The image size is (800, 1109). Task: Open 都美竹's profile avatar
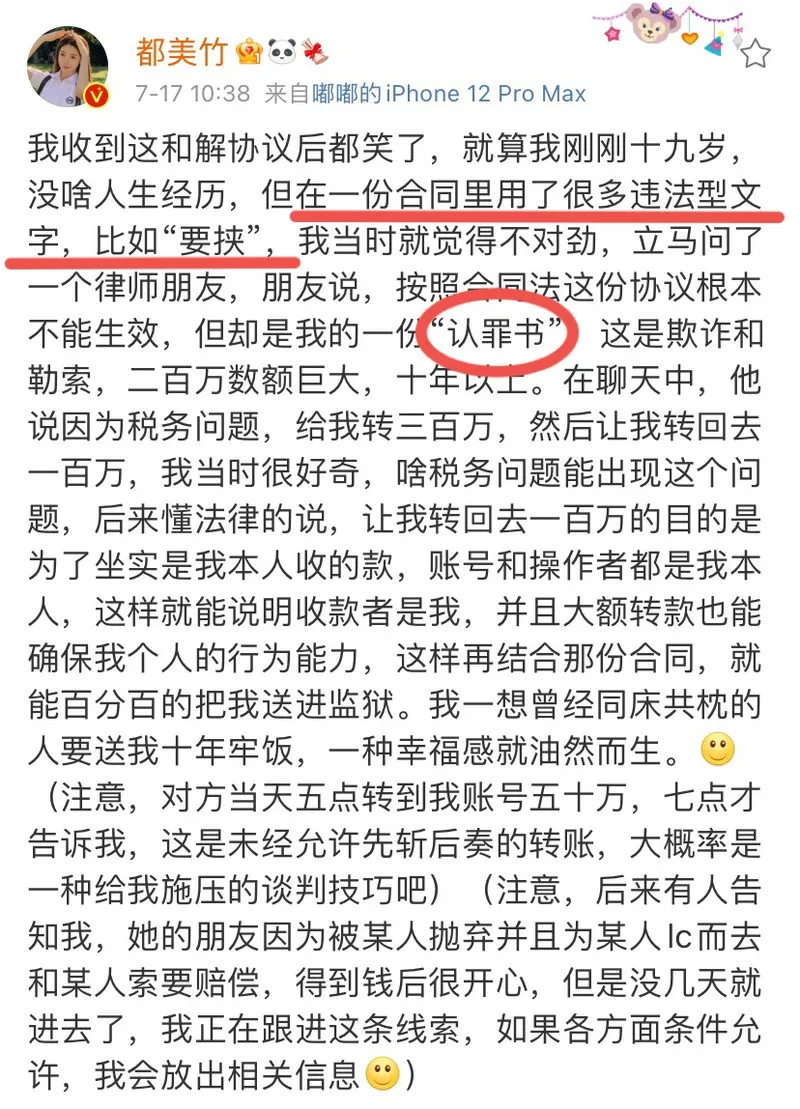[66, 67]
